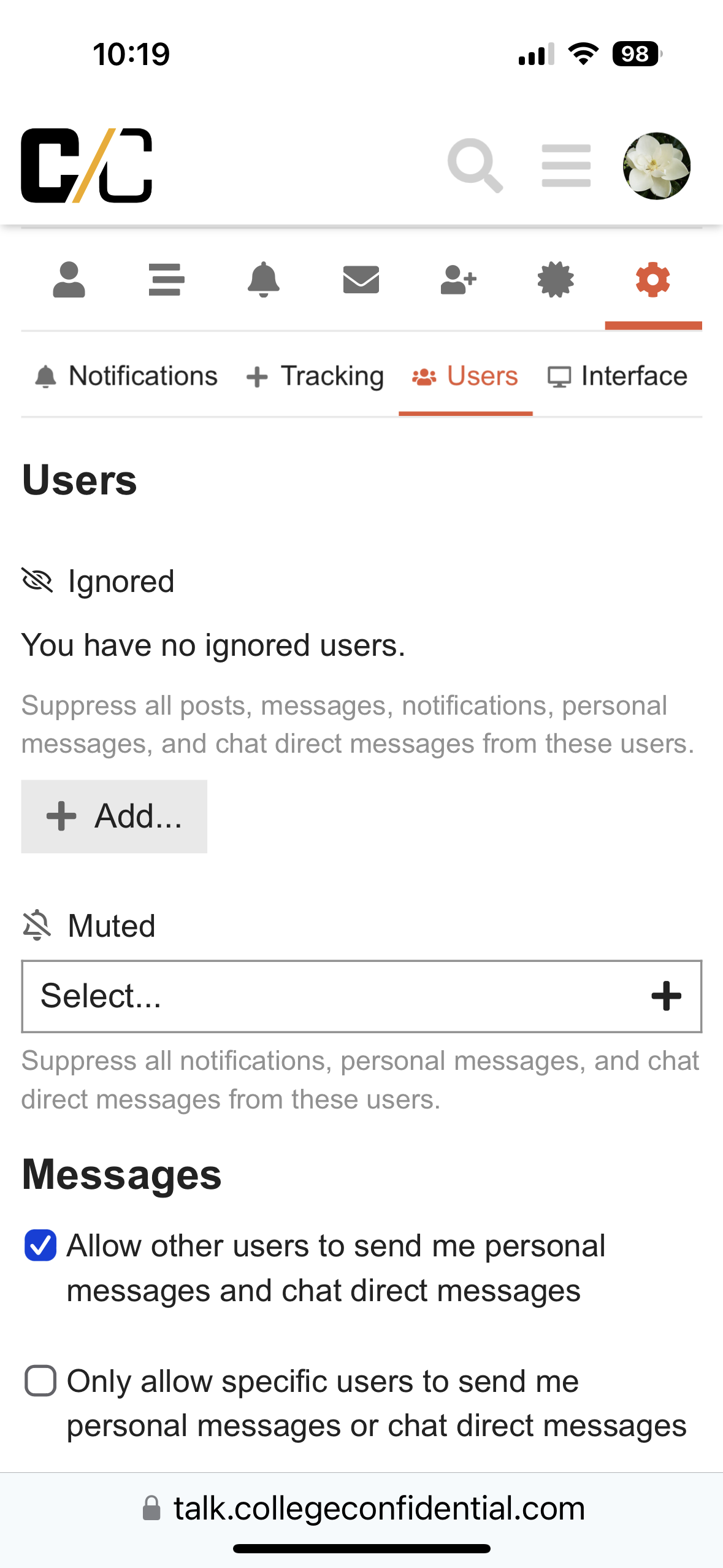
Task: Open the search icon in header
Action: click(x=475, y=166)
